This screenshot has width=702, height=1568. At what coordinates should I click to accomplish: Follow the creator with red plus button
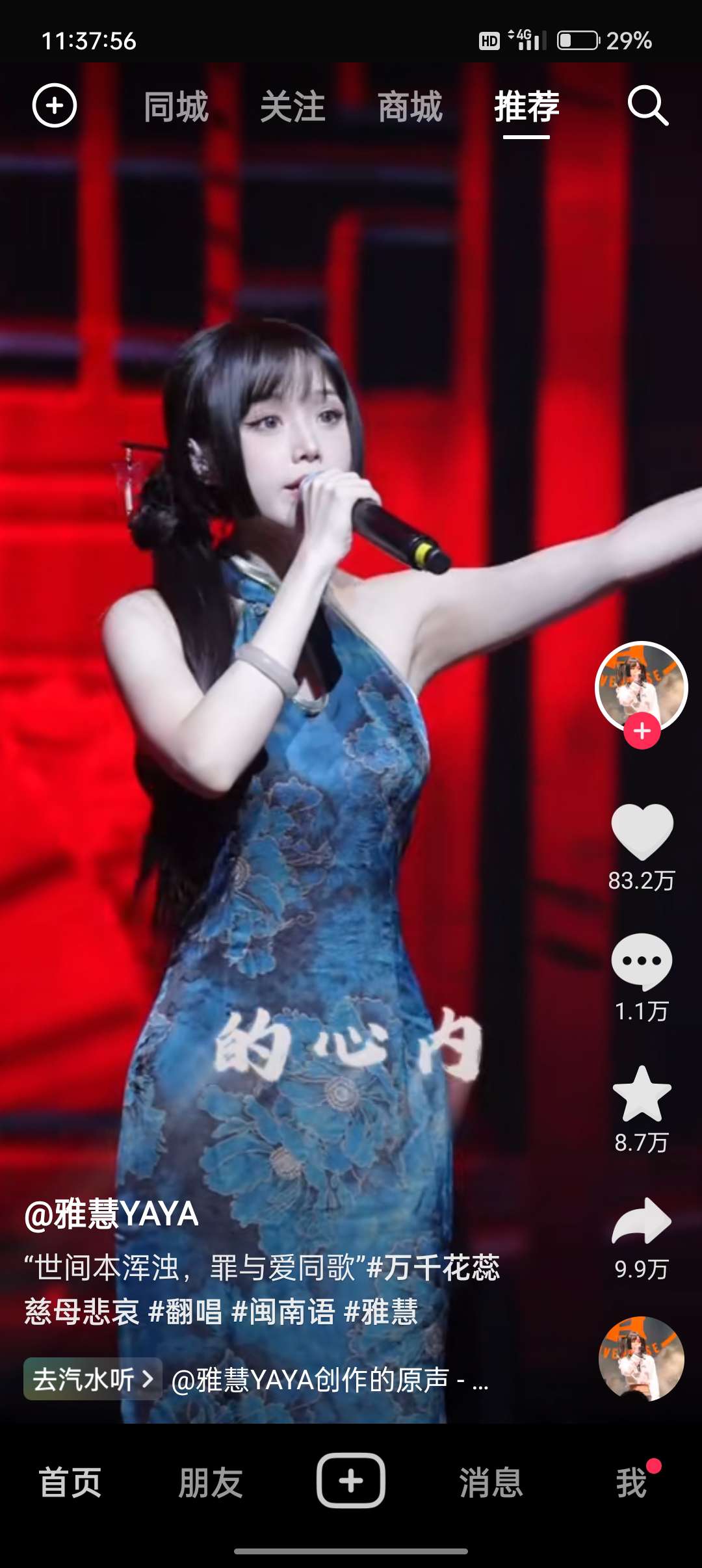click(x=642, y=731)
